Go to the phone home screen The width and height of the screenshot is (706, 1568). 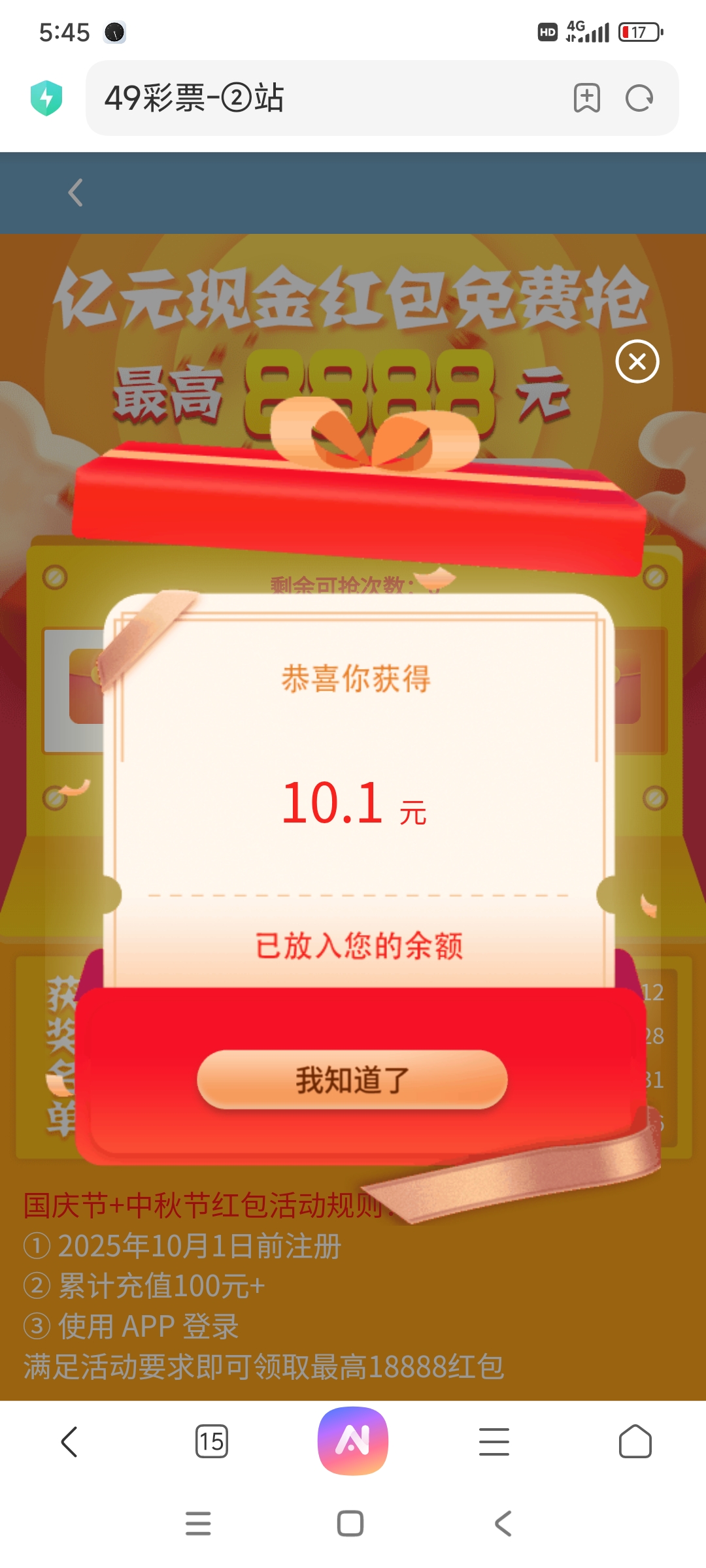[350, 1524]
